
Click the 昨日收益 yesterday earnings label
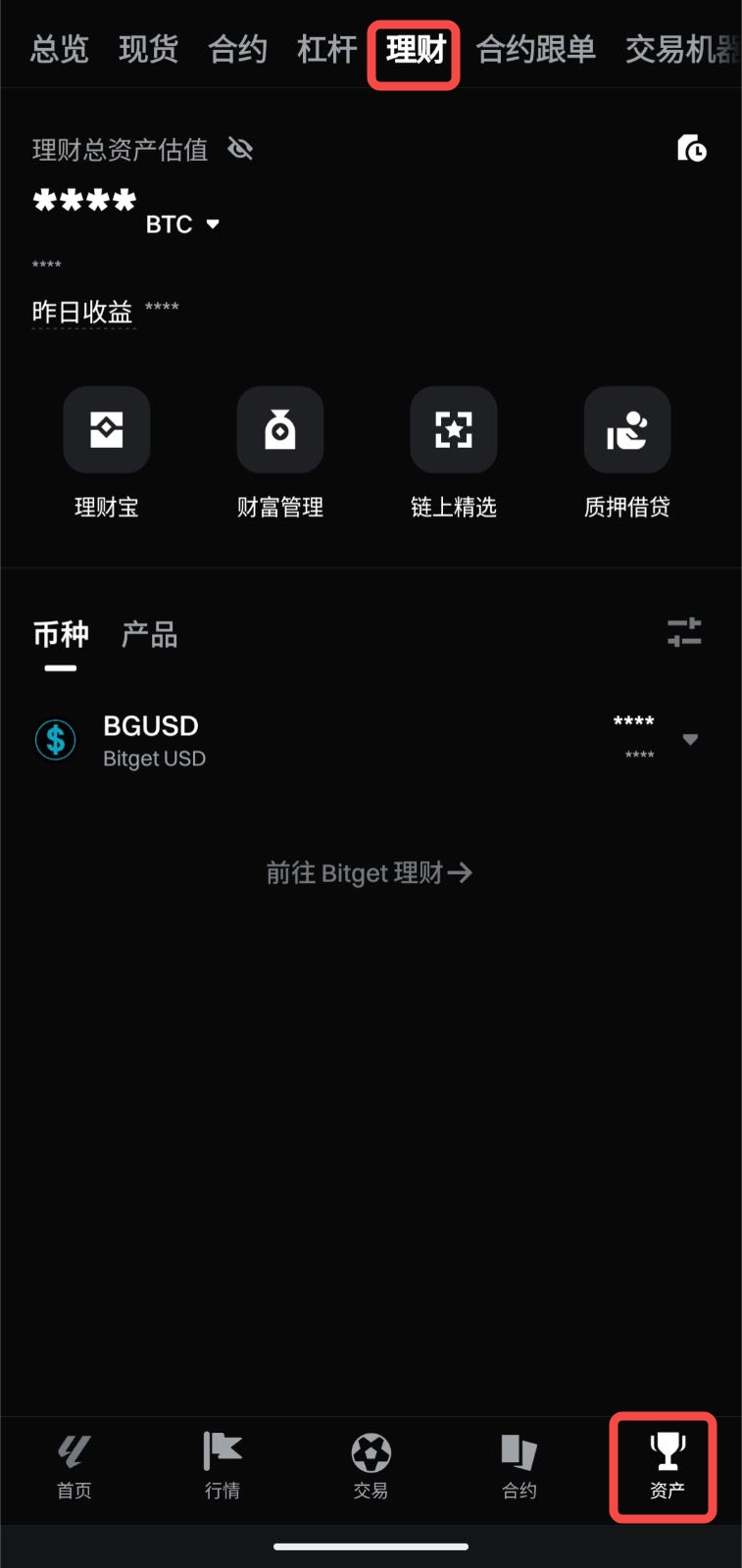tap(83, 312)
